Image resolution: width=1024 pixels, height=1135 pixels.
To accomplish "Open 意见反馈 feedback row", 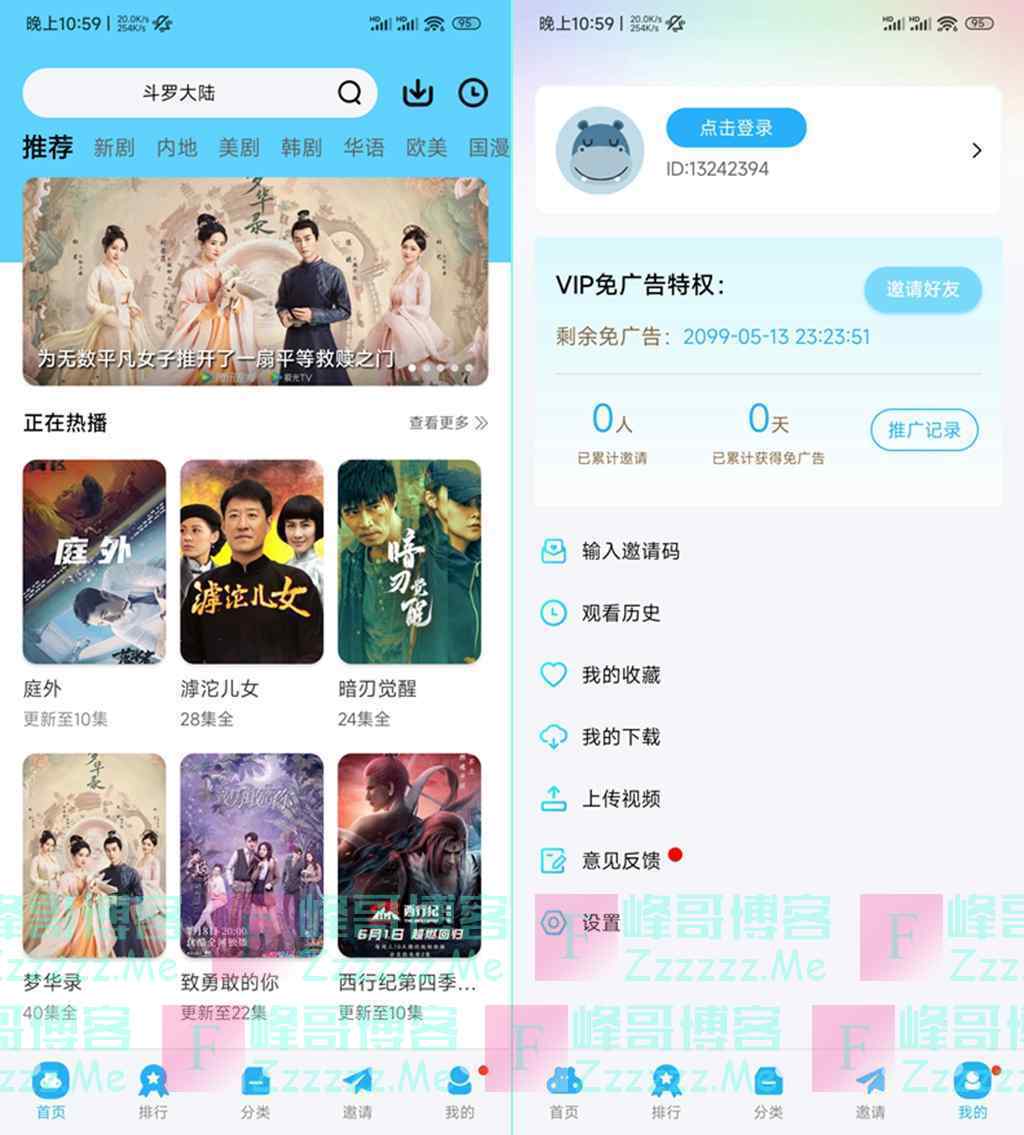I will 621,861.
